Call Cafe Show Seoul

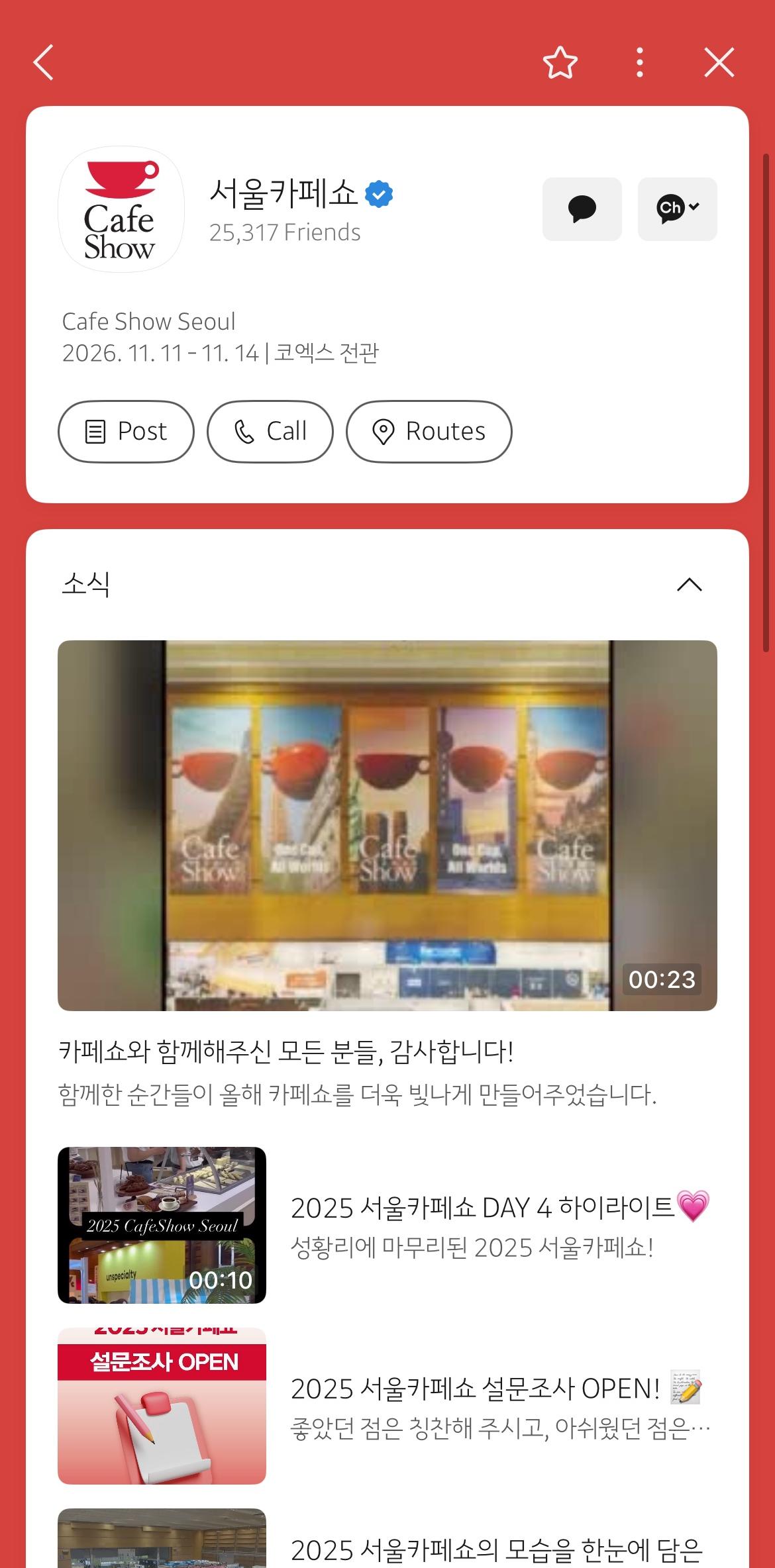click(270, 431)
